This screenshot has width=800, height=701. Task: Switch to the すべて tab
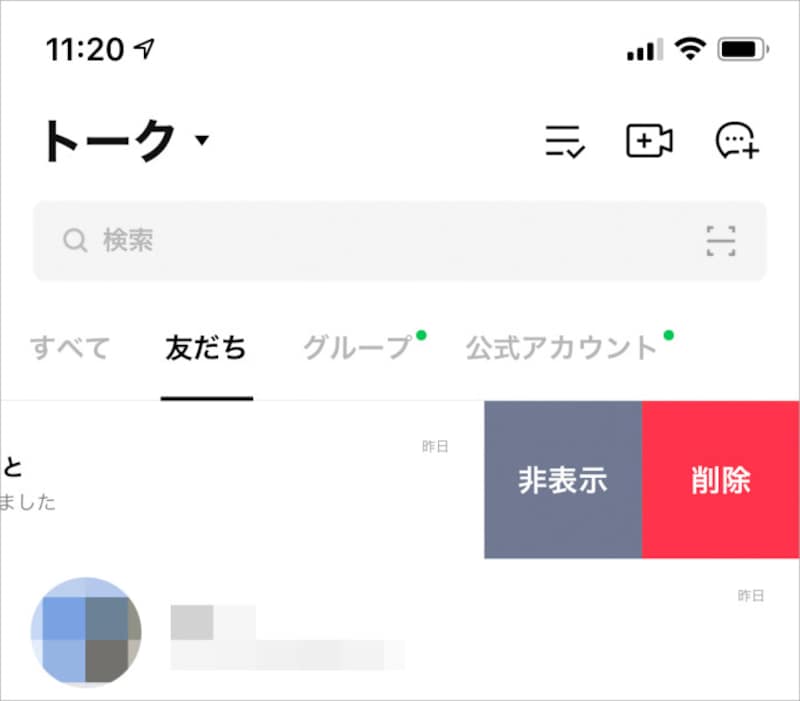(x=69, y=348)
